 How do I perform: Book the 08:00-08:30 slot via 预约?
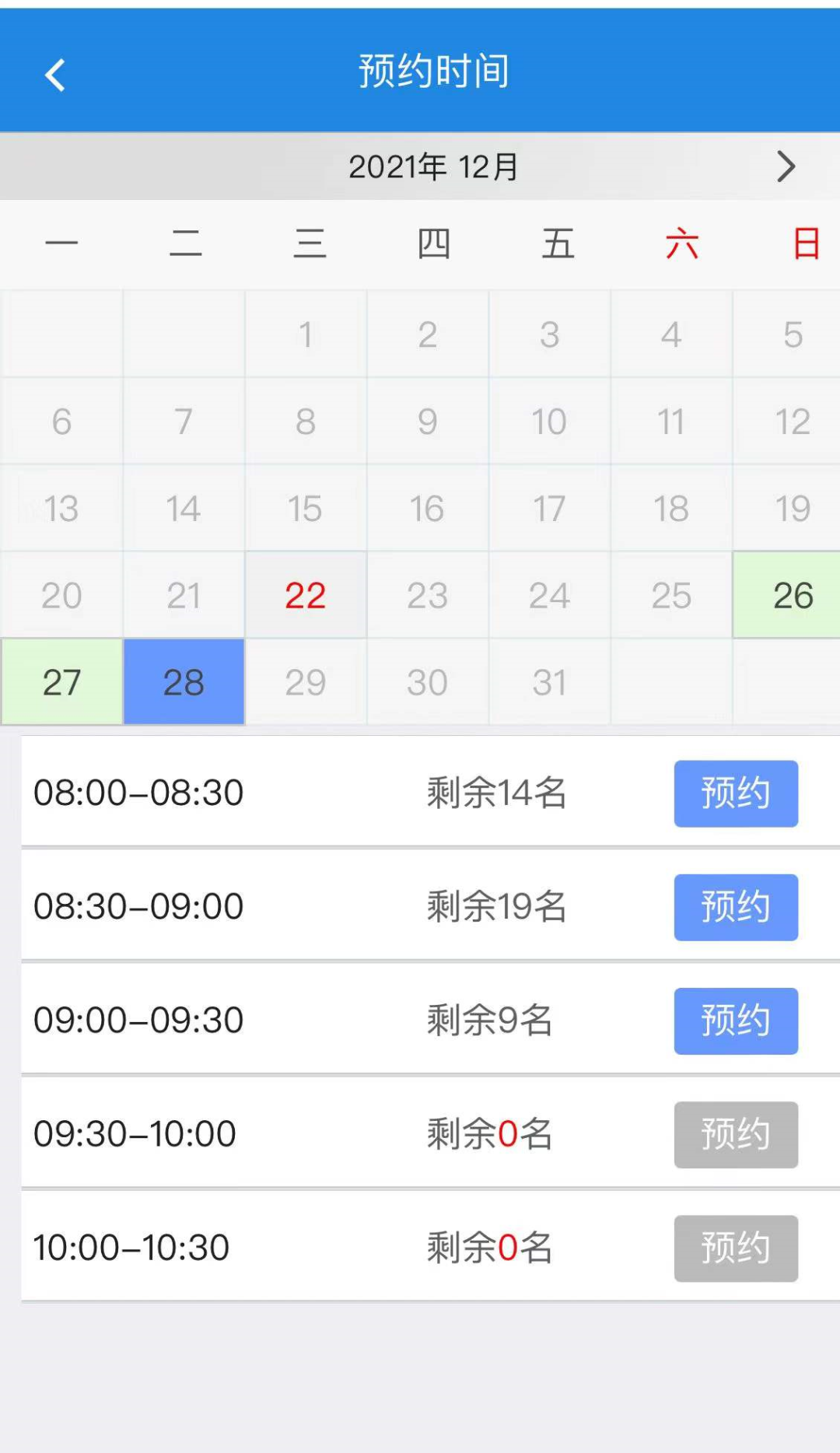coord(735,793)
